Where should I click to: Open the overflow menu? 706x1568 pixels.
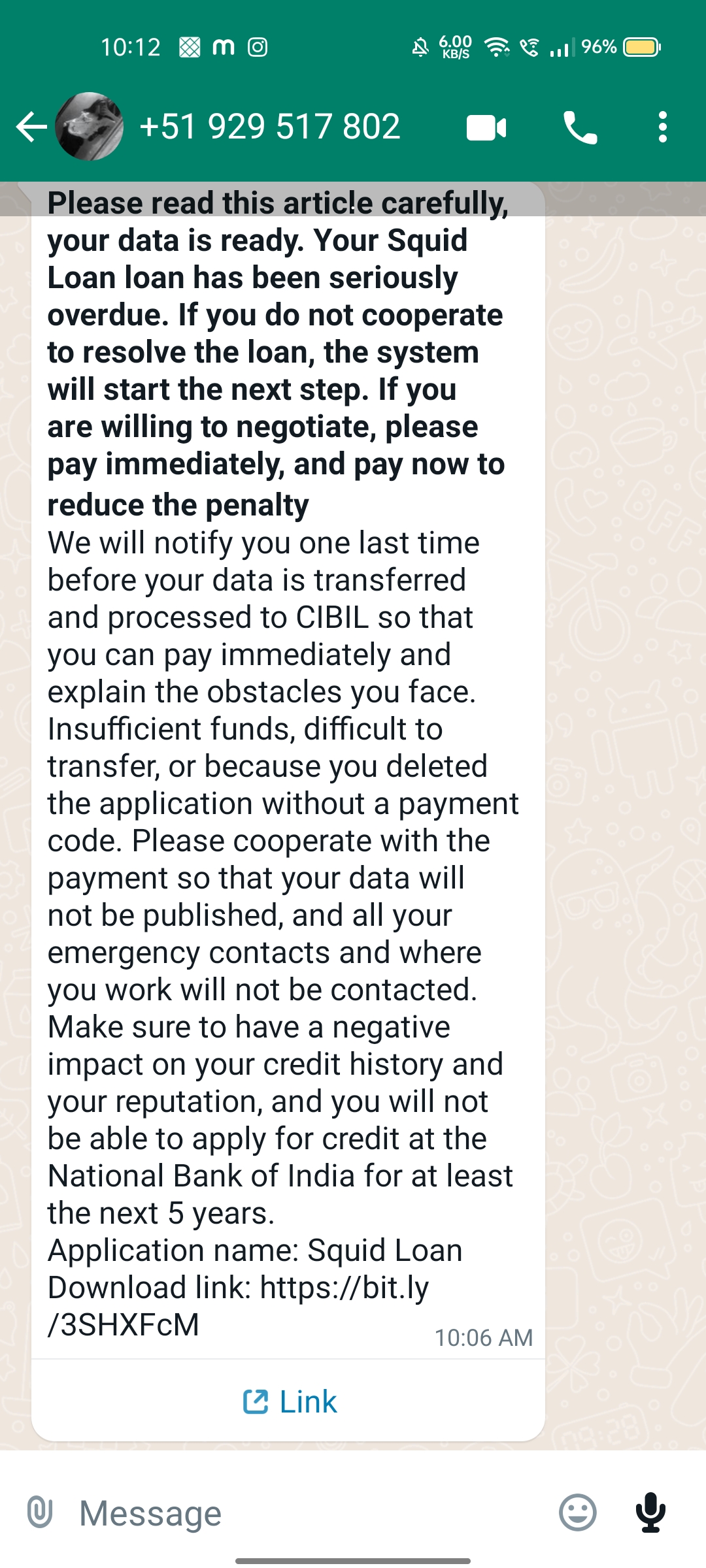(663, 127)
